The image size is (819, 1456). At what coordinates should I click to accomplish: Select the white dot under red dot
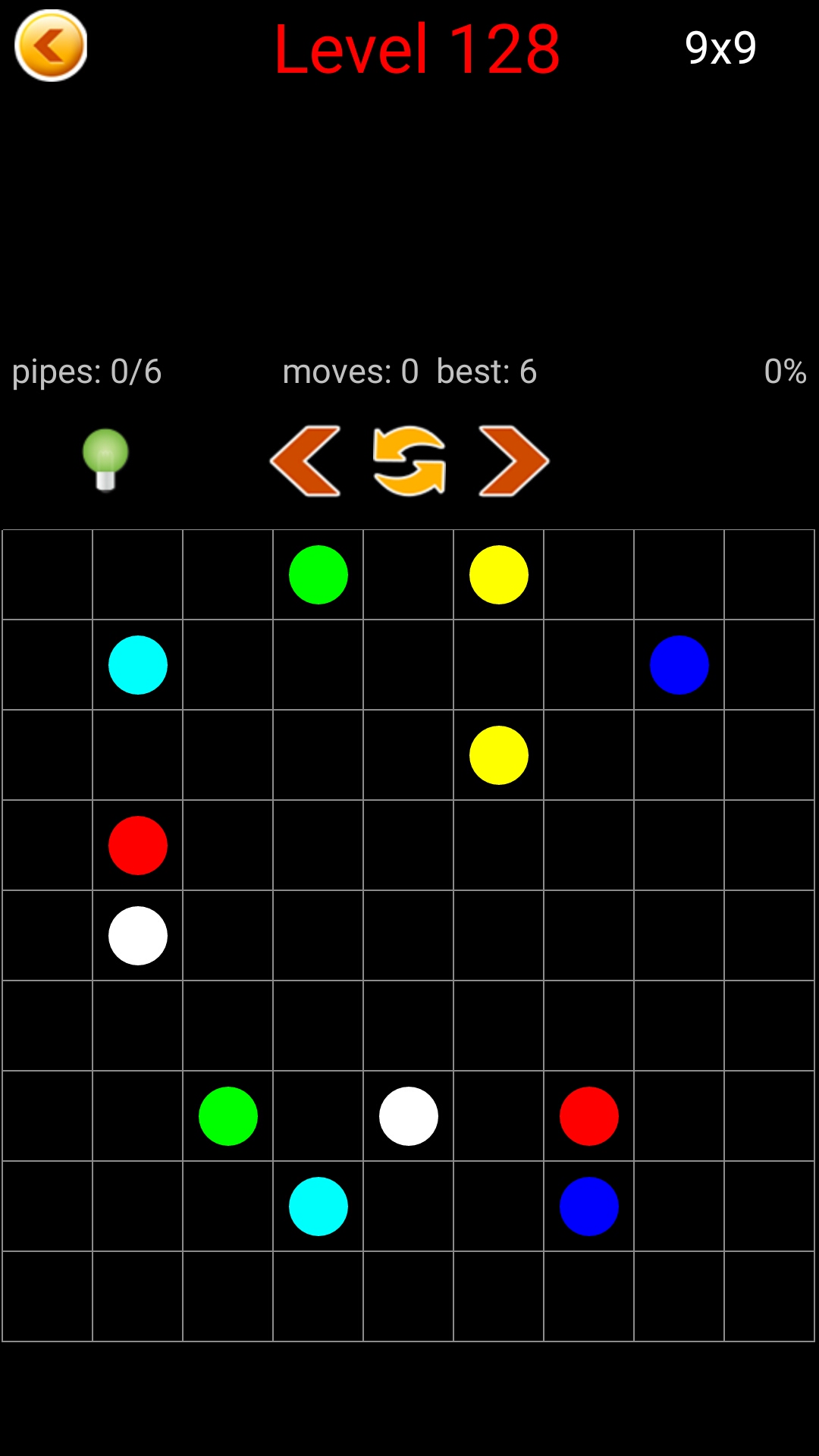click(138, 936)
